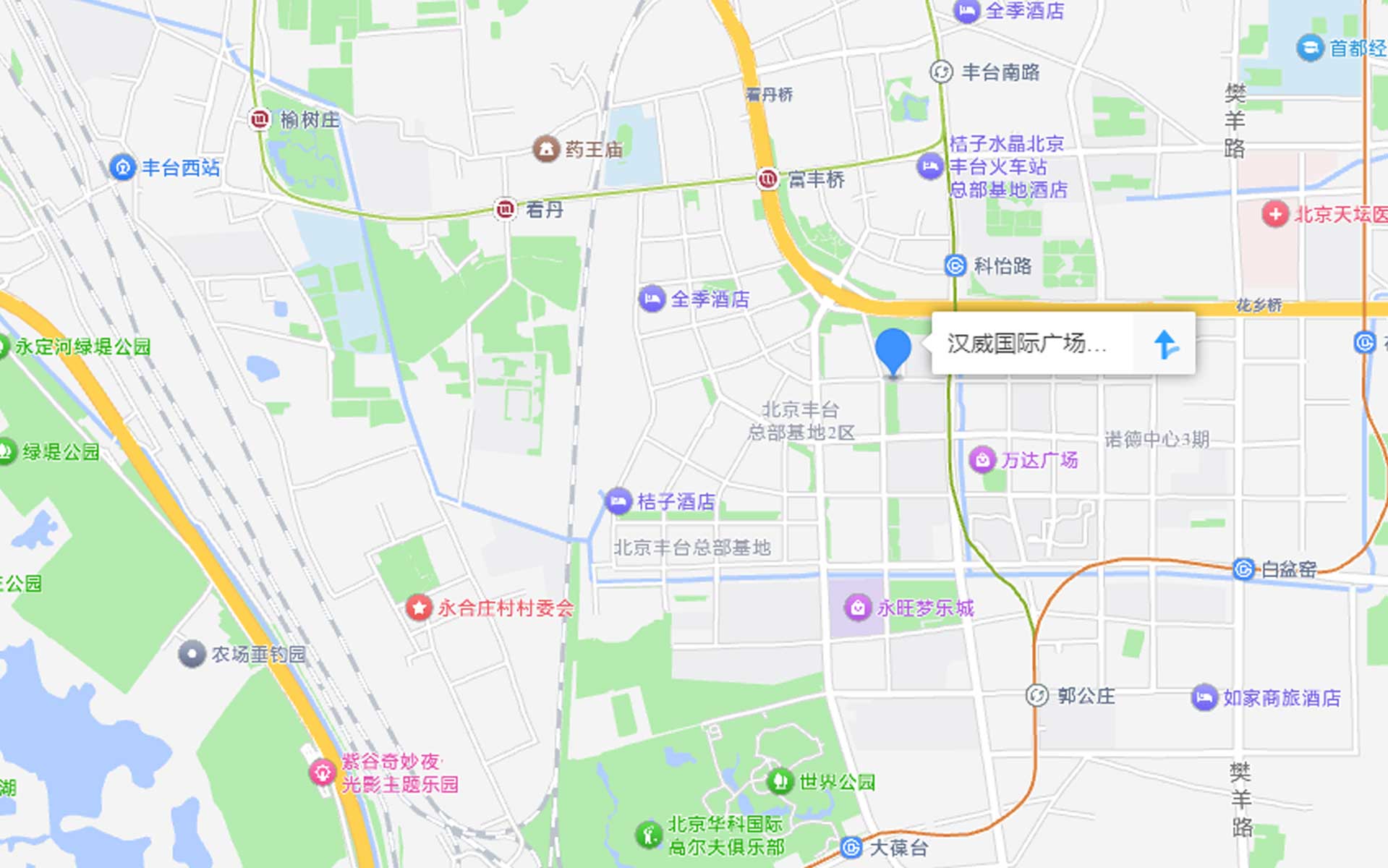The image size is (1388, 868).
Task: Open the 永合庄村村委会 marker
Action: pyautogui.click(x=419, y=608)
